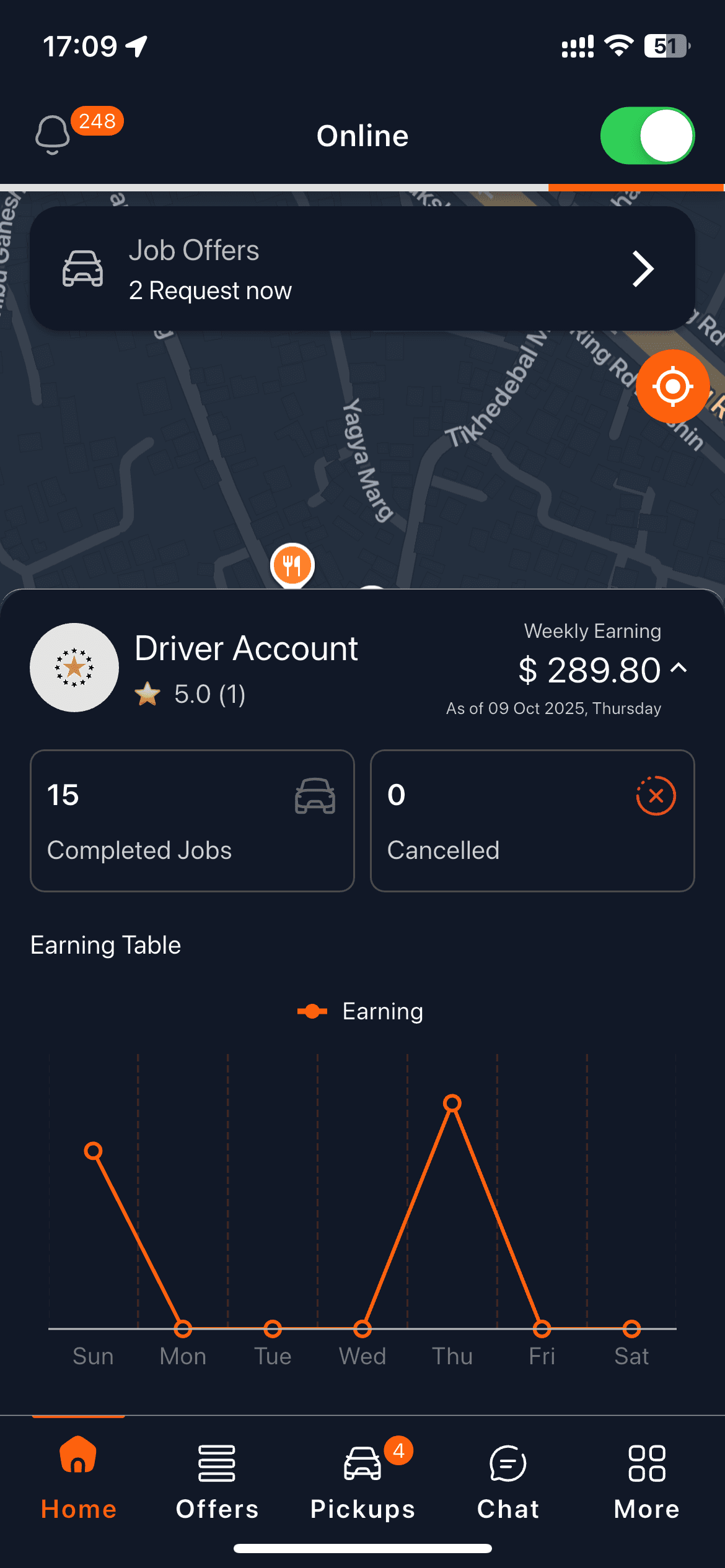This screenshot has height=1568, width=725.
Task: Select Thursday's point on the earning chart
Action: coord(452,1103)
